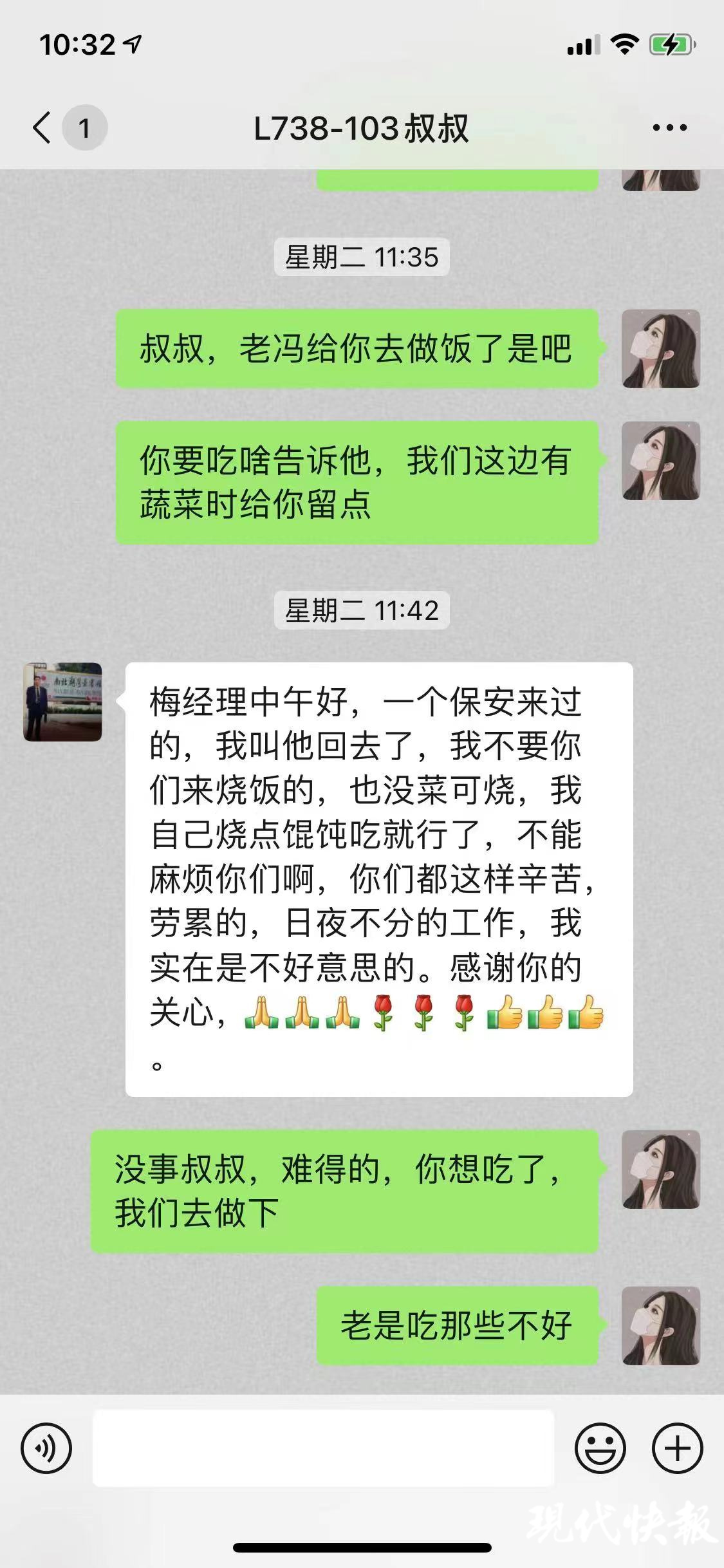Switch to voice message input

[x=46, y=1449]
